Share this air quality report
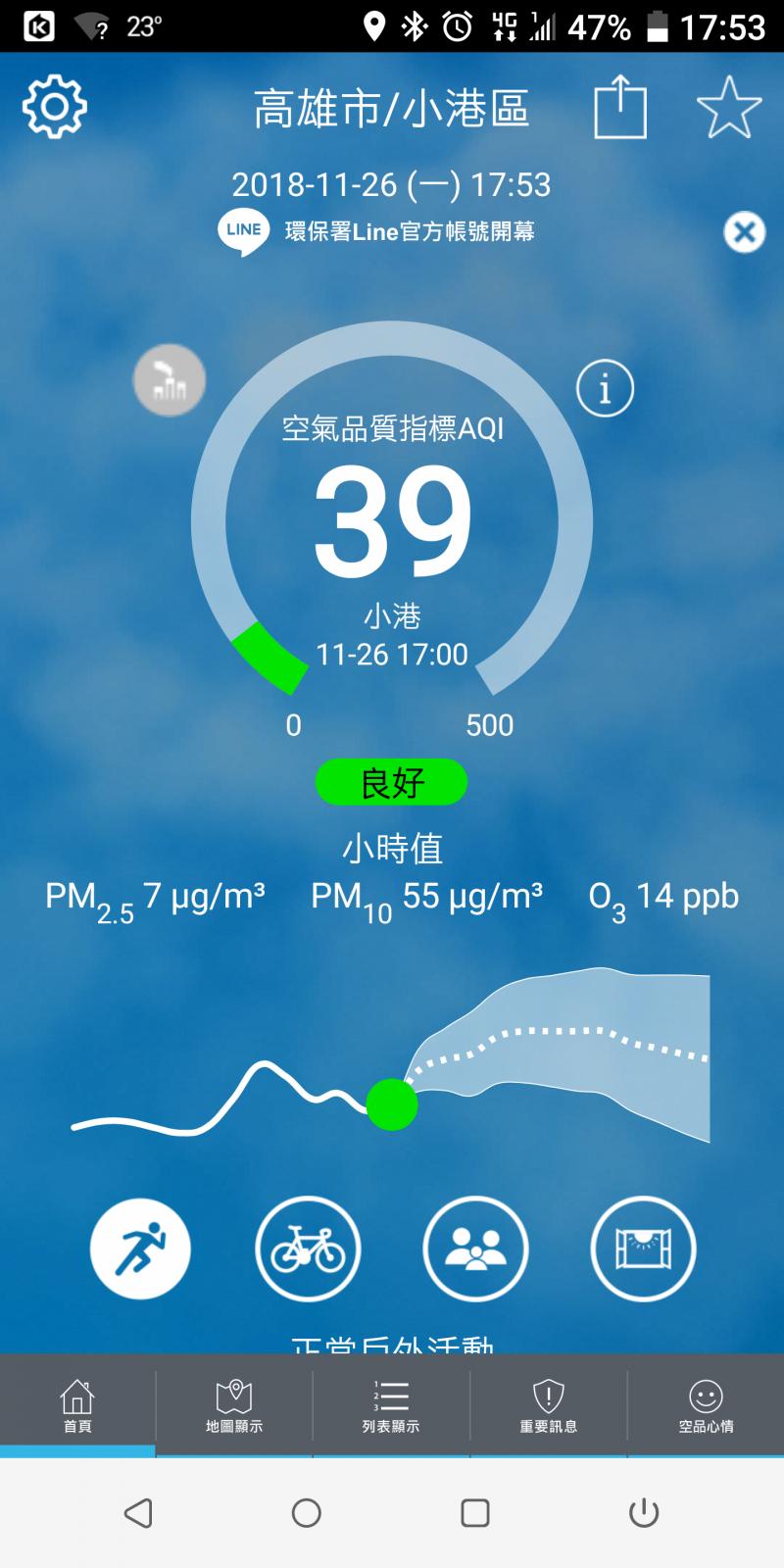This screenshot has width=784, height=1568. [620, 108]
